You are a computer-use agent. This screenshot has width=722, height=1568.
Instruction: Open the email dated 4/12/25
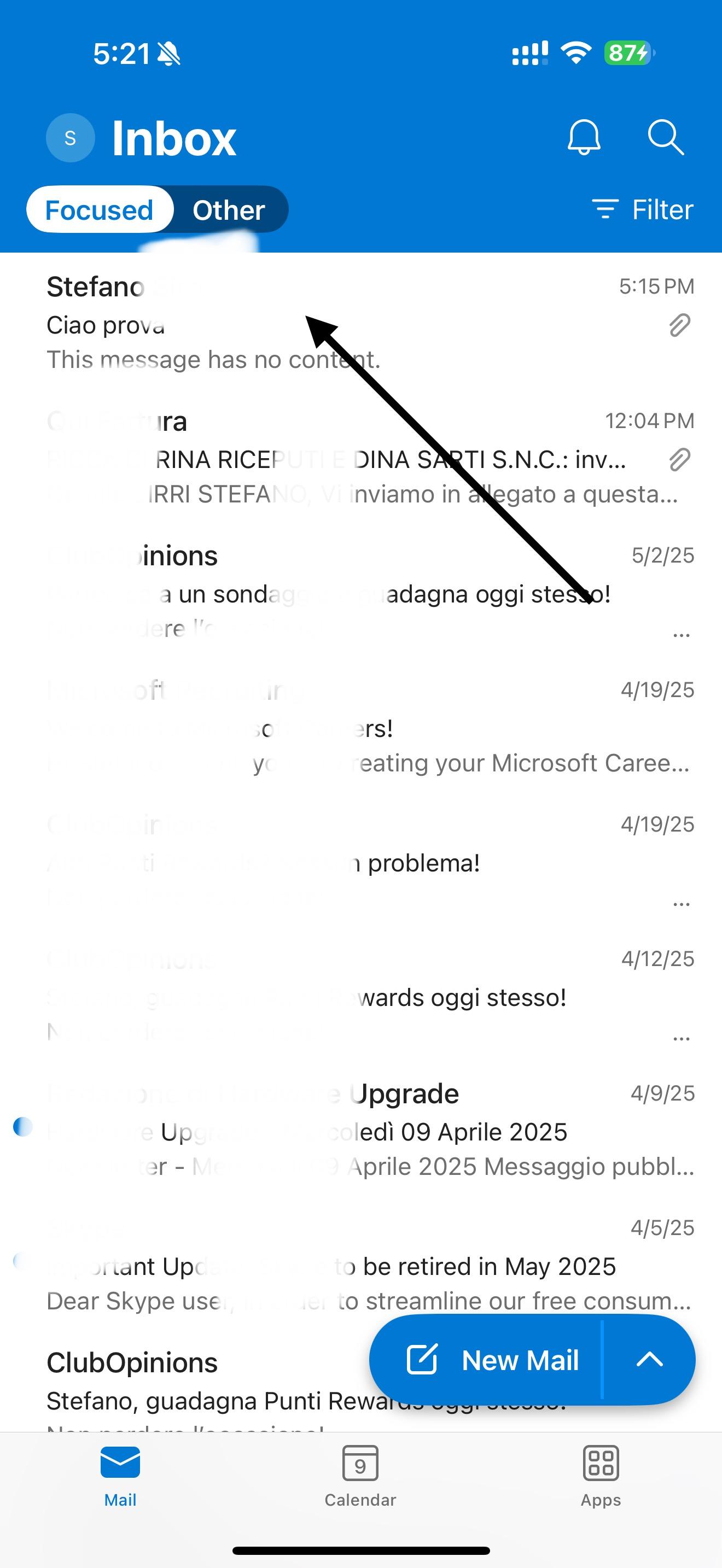[365, 997]
